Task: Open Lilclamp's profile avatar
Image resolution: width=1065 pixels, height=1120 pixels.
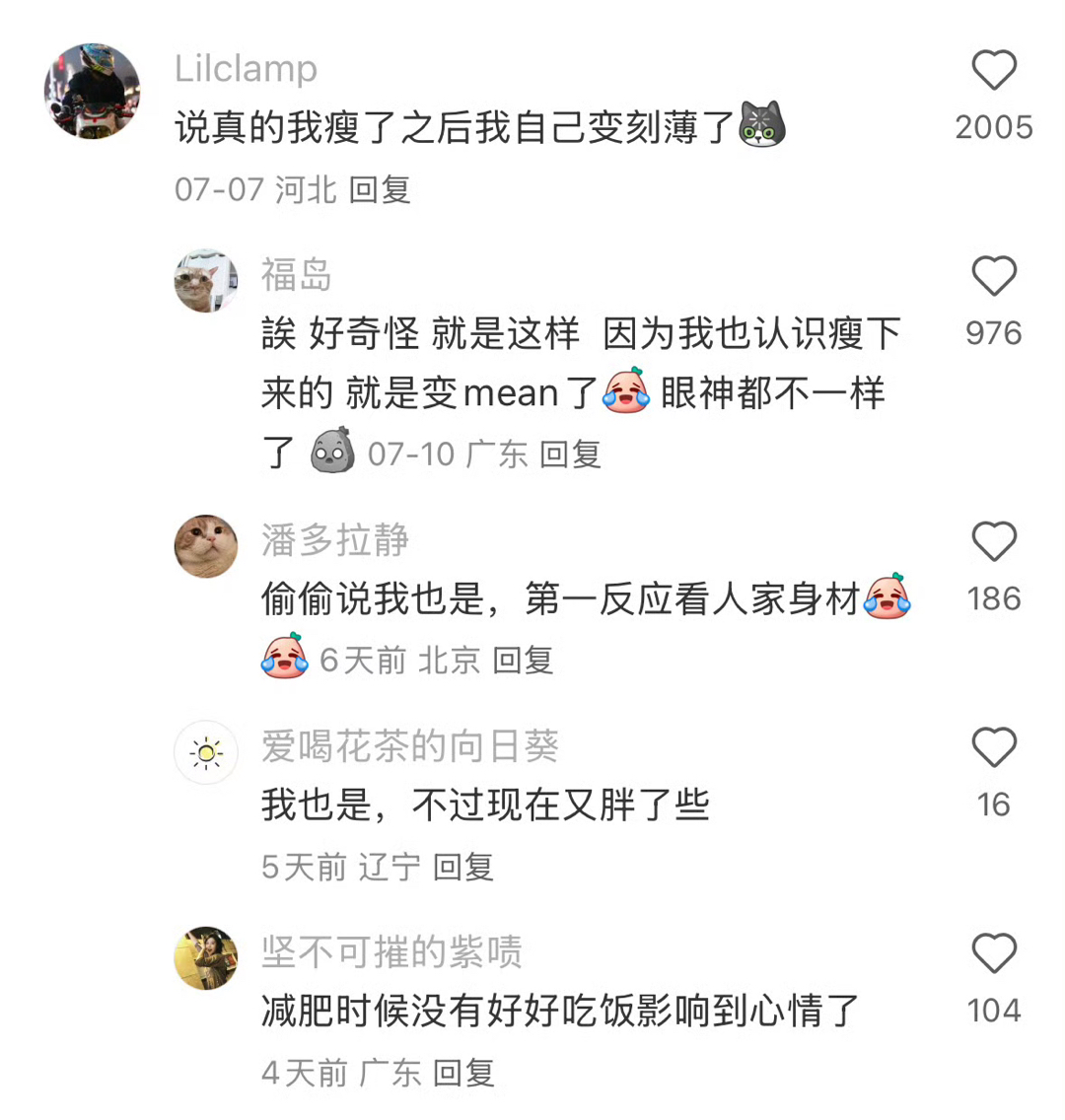Action: pyautogui.click(x=92, y=91)
